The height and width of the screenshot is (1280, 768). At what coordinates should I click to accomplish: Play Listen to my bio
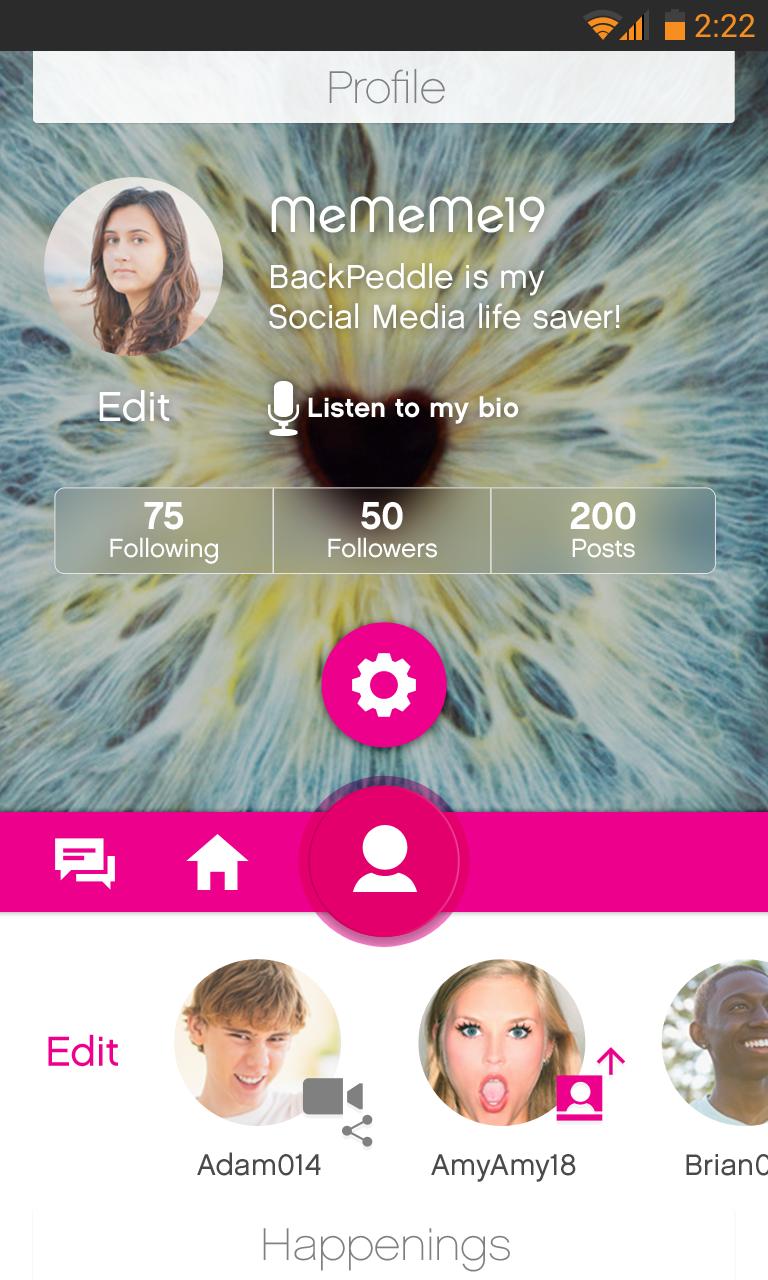pyautogui.click(x=394, y=408)
